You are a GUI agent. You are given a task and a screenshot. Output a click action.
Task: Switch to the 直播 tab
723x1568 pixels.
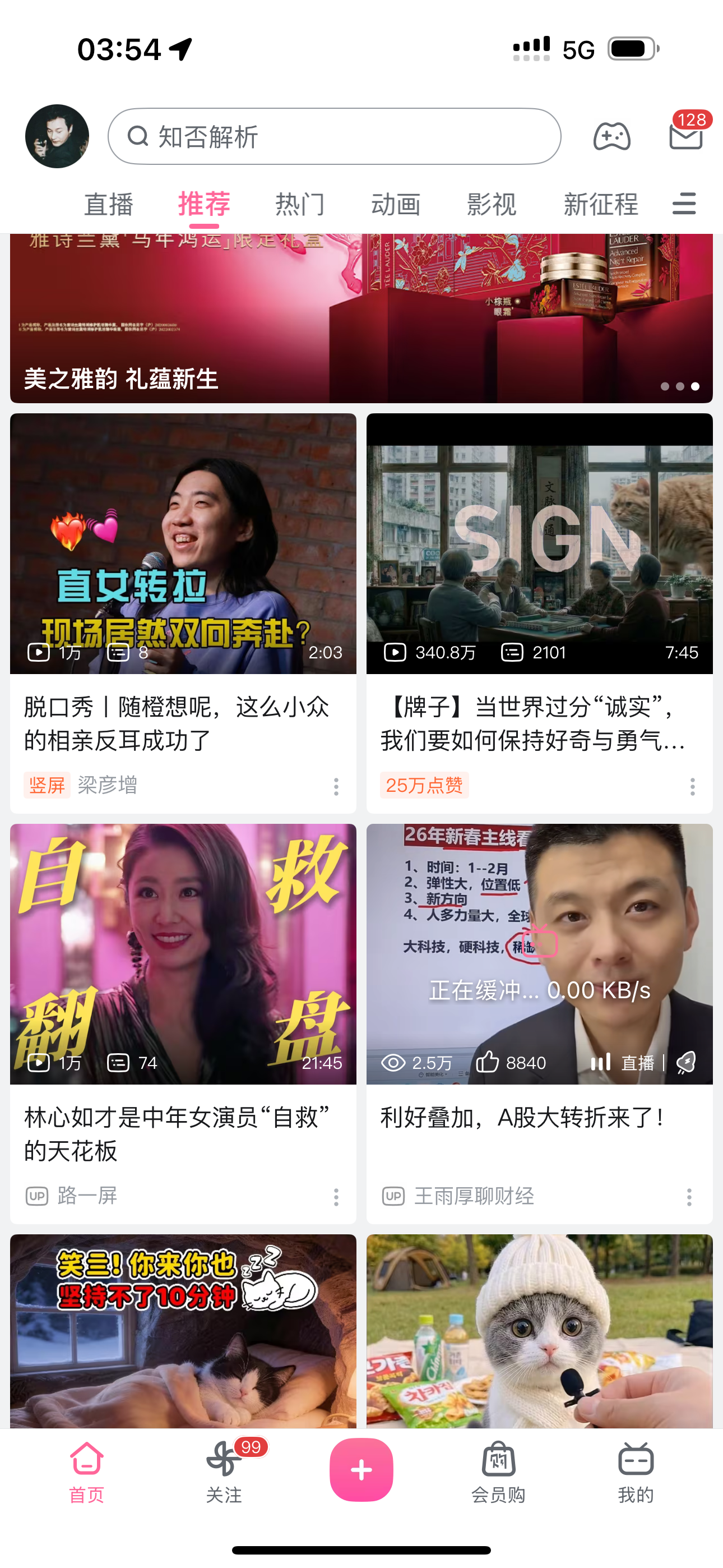108,205
